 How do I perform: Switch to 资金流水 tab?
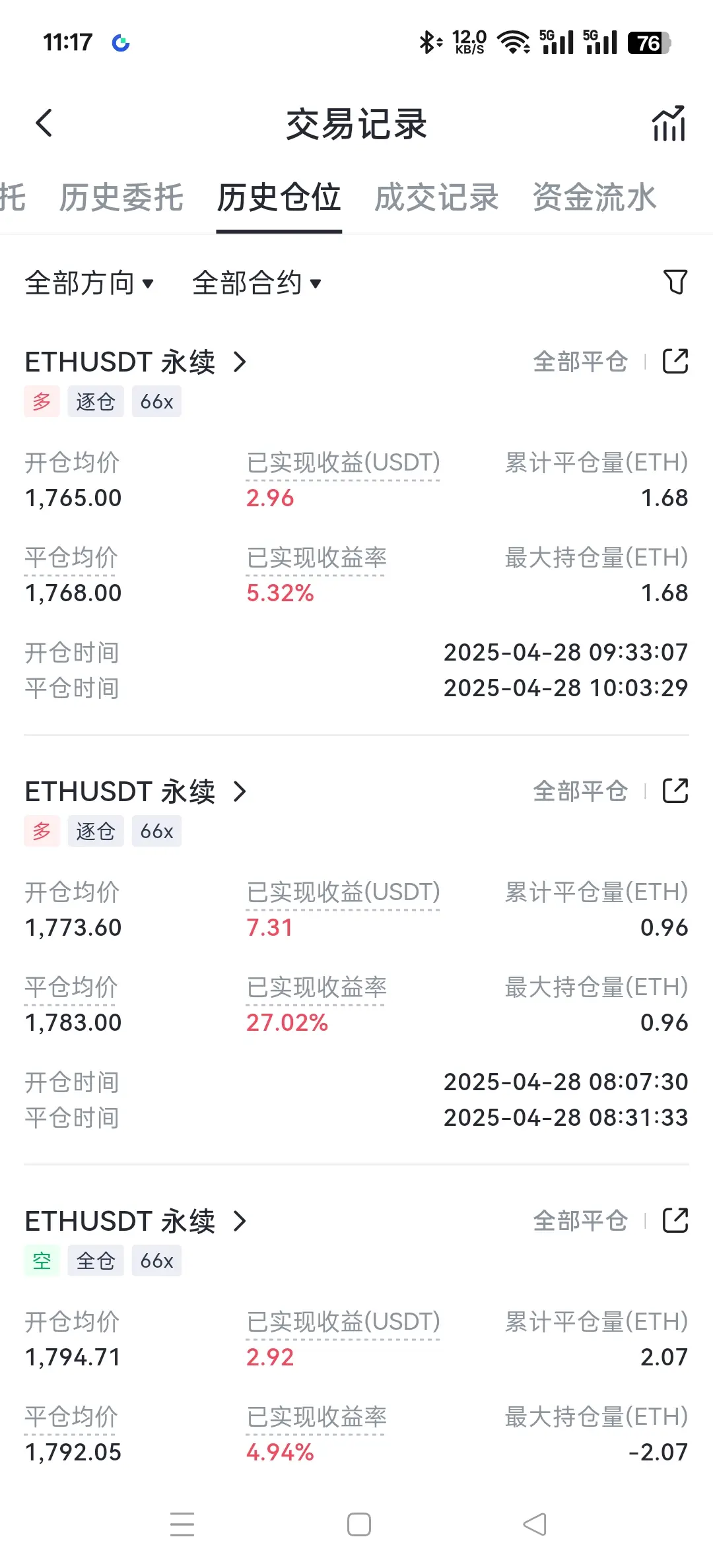pos(594,197)
